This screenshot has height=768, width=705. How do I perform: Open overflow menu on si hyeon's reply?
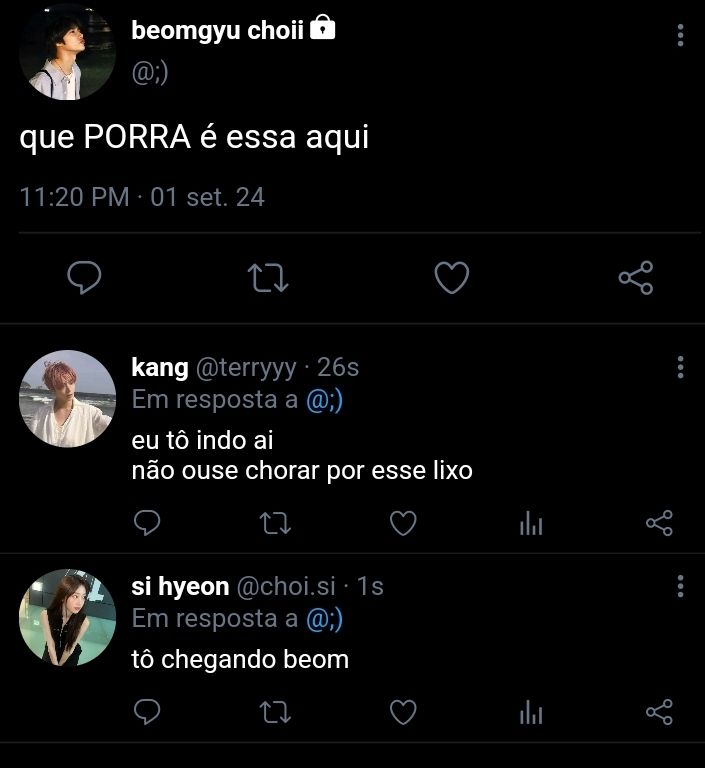tap(680, 586)
